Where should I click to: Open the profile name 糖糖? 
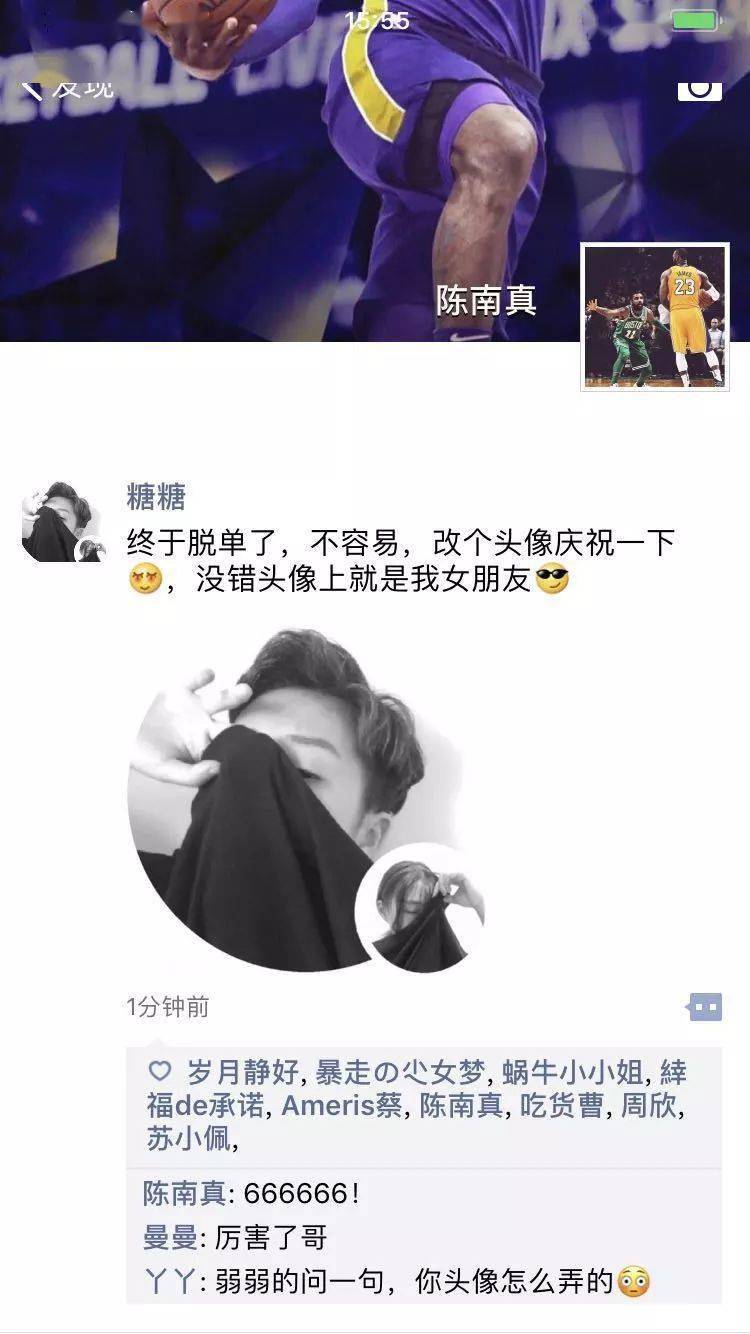156,496
